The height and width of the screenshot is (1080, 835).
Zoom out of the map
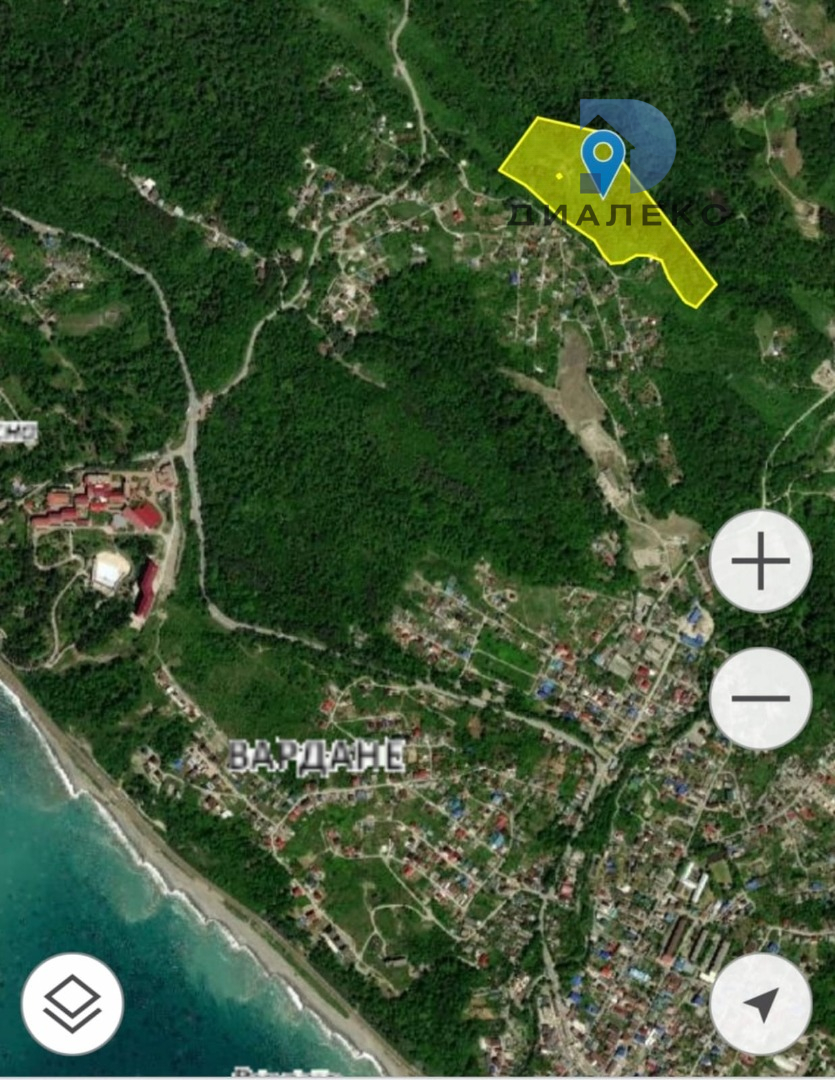tap(760, 698)
